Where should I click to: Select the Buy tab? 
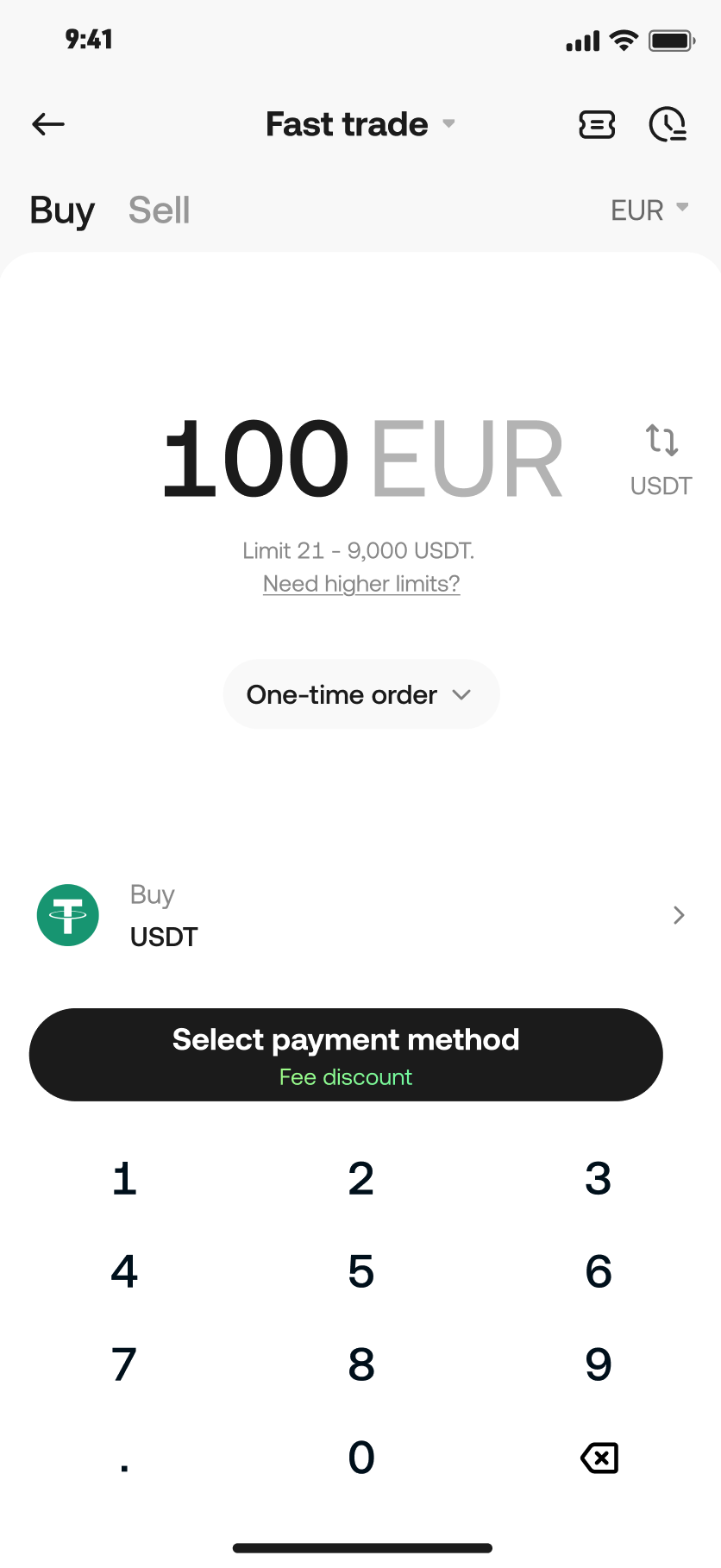(x=62, y=210)
